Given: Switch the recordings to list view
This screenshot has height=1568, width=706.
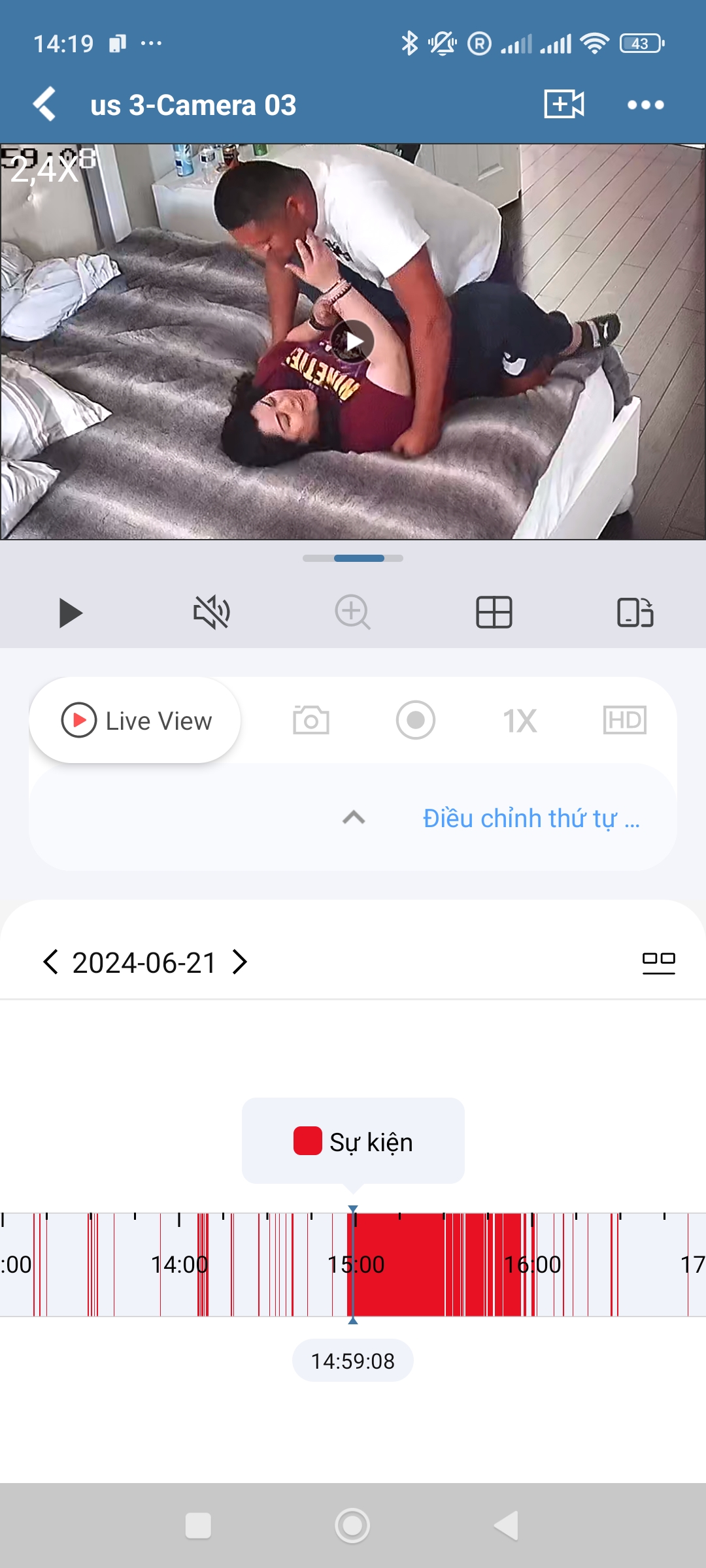Looking at the screenshot, I should pyautogui.click(x=658, y=962).
